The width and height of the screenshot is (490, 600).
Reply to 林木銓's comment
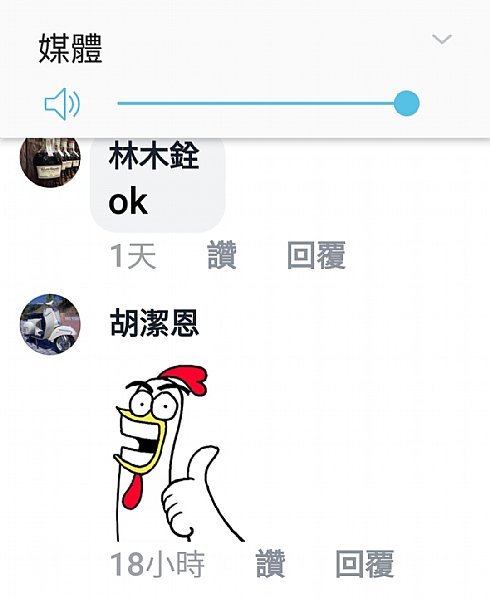pos(316,255)
